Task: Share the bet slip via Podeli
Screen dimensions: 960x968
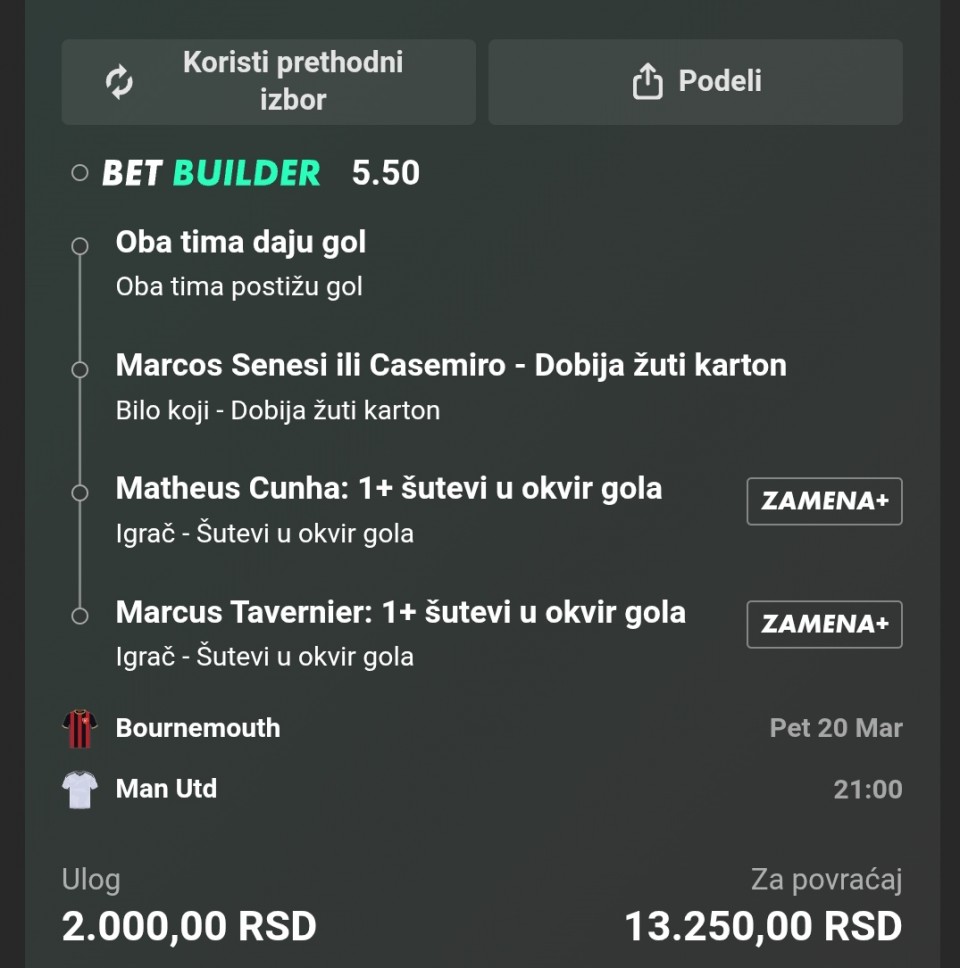Action: [x=695, y=82]
